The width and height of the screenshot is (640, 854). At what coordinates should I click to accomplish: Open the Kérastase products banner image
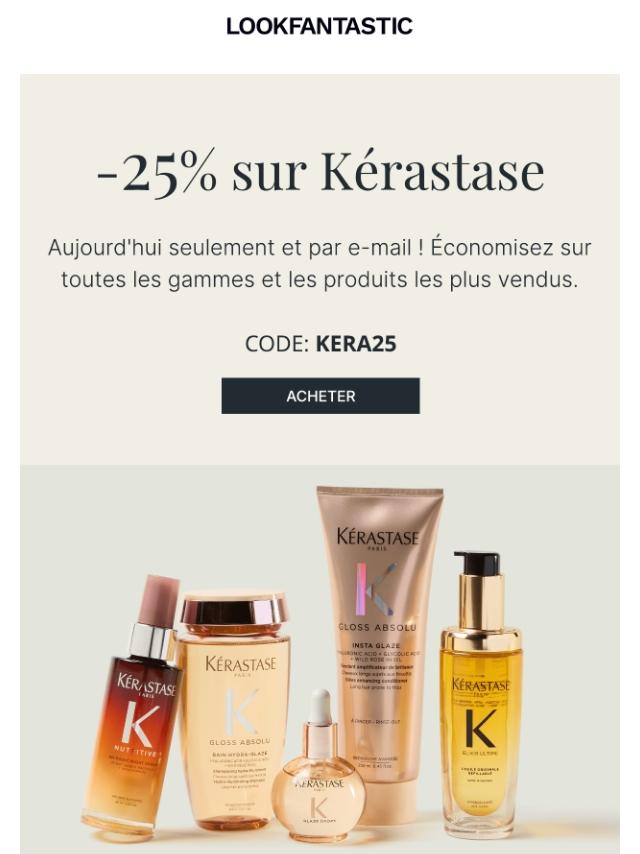click(x=320, y=658)
